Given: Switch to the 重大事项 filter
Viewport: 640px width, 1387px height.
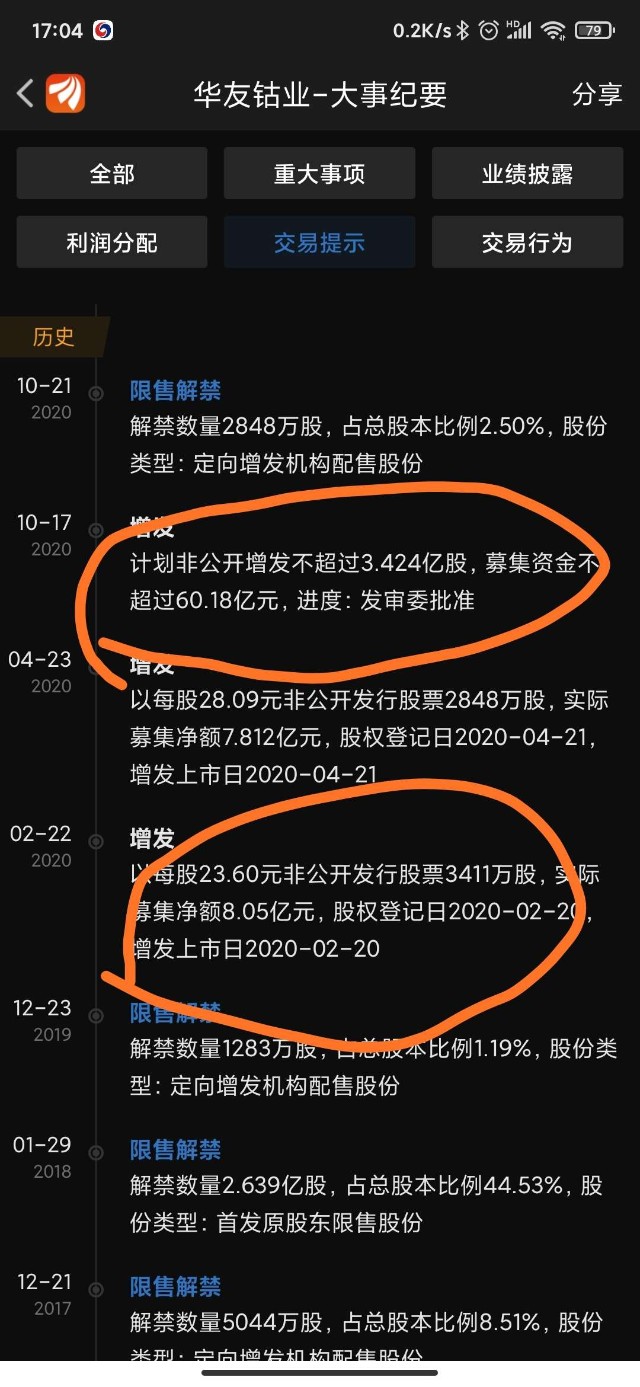Looking at the screenshot, I should (319, 174).
